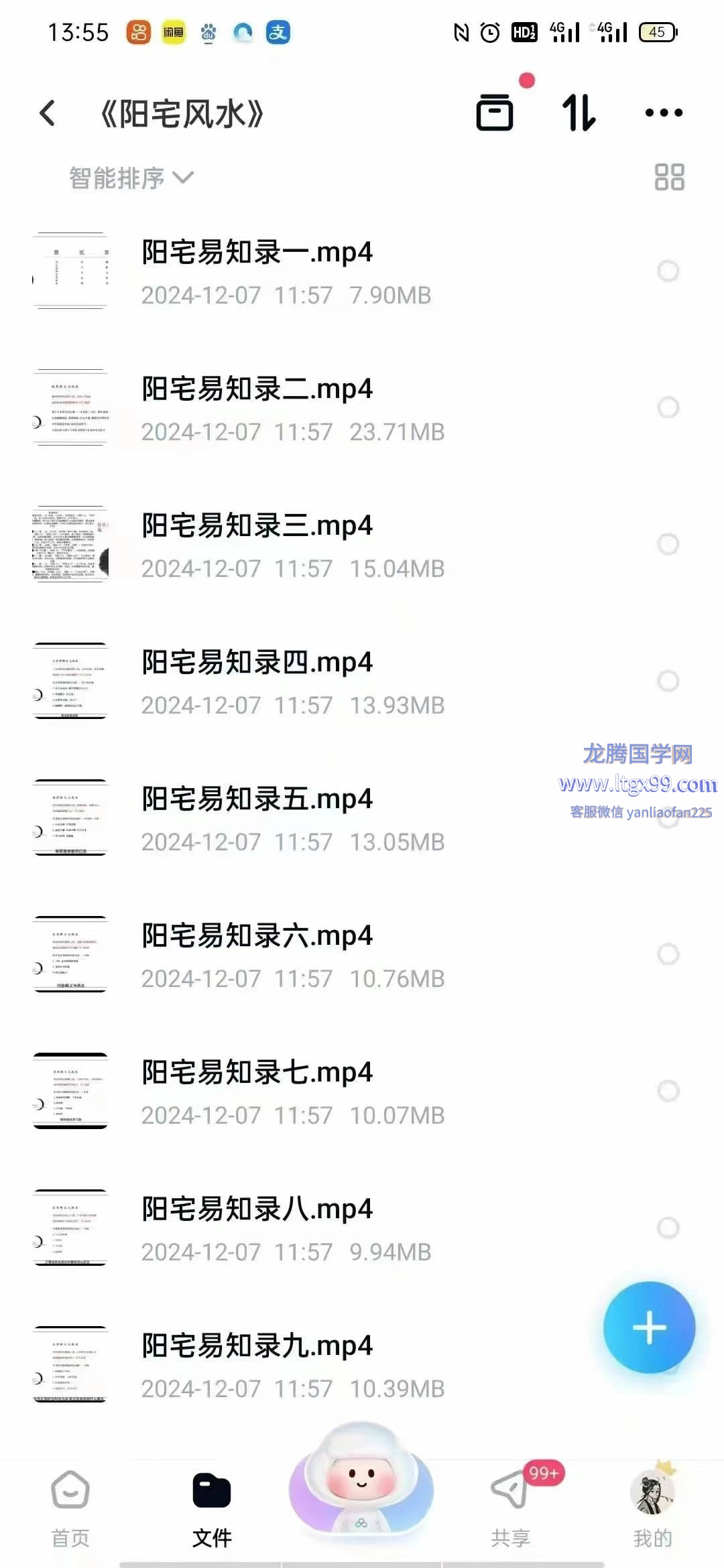The height and width of the screenshot is (1568, 724).
Task: Select the checkbox for 阳宅易知录二.mp4
Action: (x=668, y=407)
